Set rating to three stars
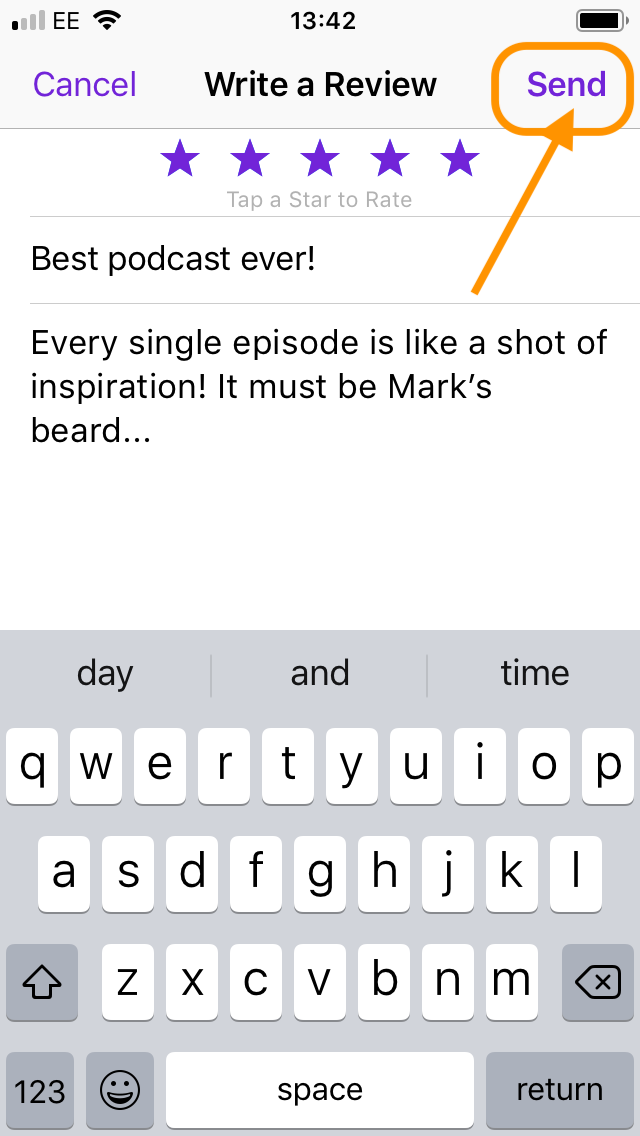The height and width of the screenshot is (1136, 640). click(320, 159)
